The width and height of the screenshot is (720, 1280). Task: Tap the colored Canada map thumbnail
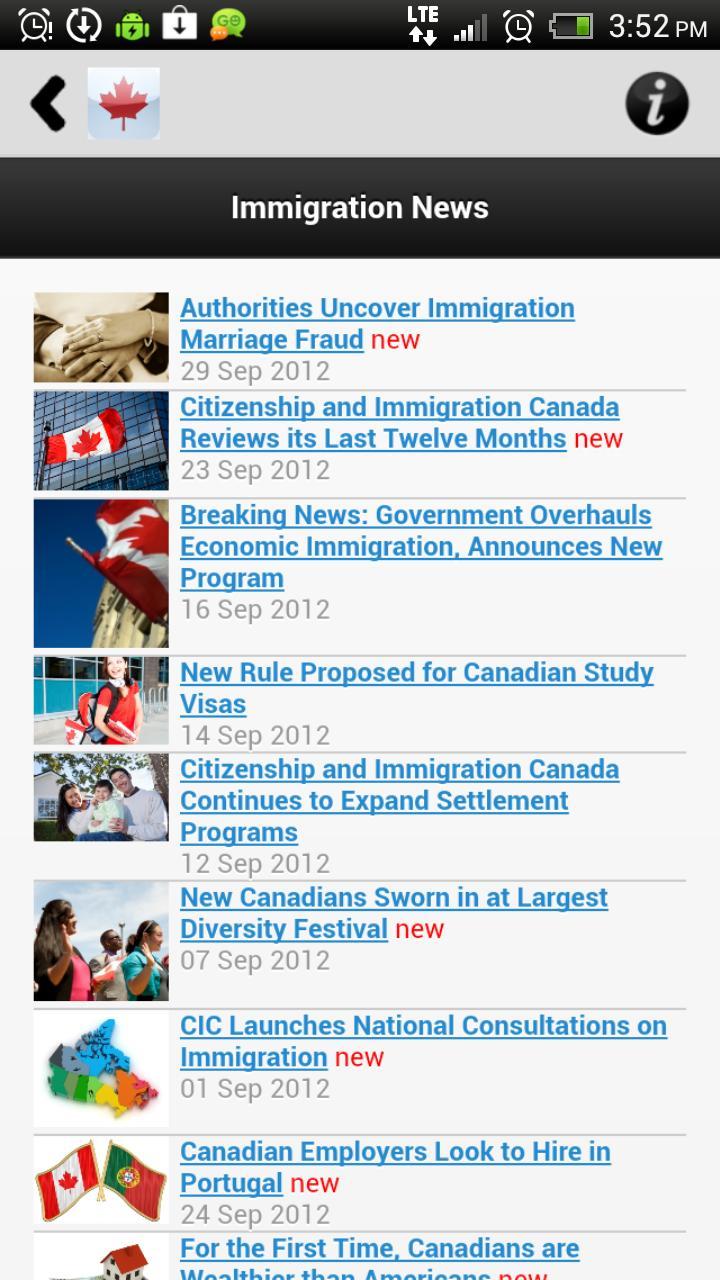pos(101,1068)
